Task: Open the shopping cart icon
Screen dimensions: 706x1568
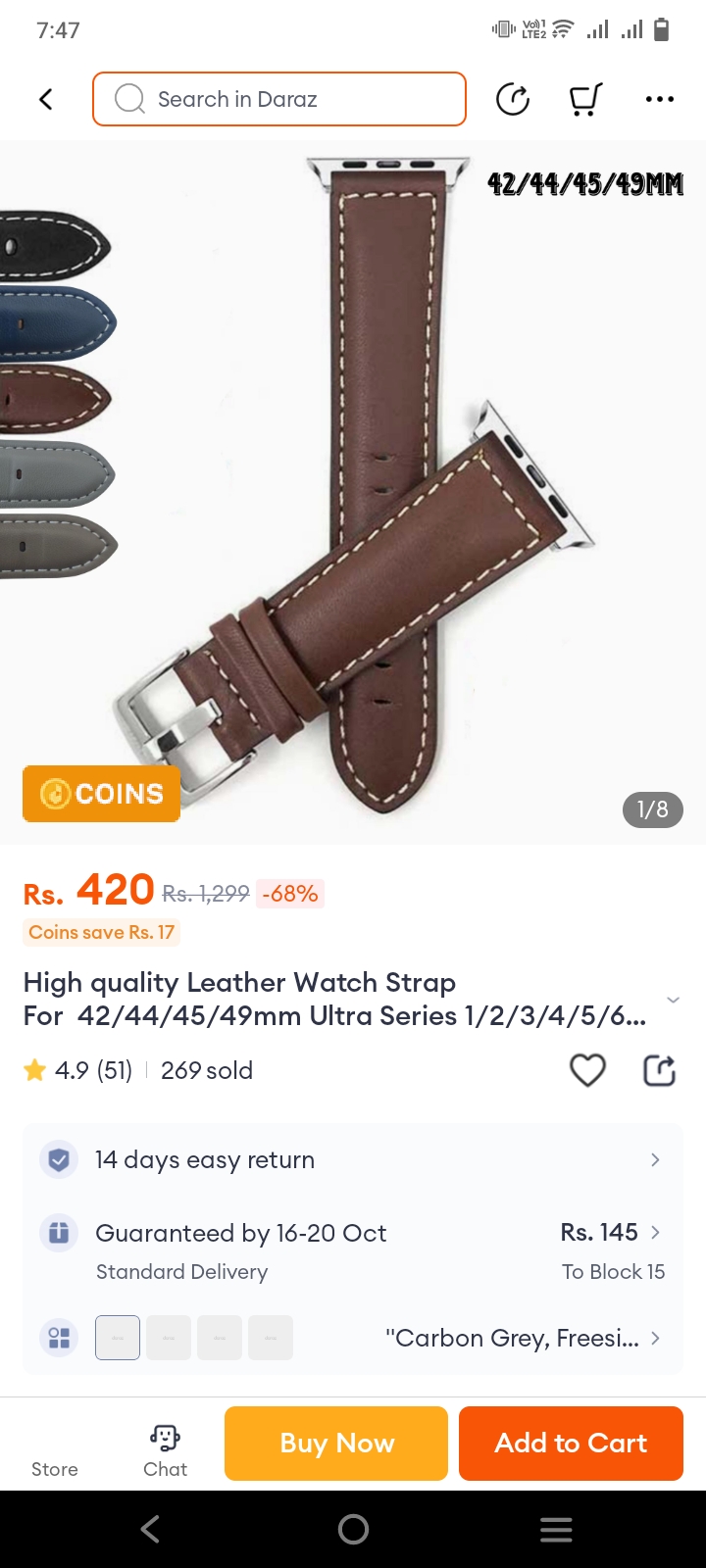Action: pyautogui.click(x=585, y=99)
